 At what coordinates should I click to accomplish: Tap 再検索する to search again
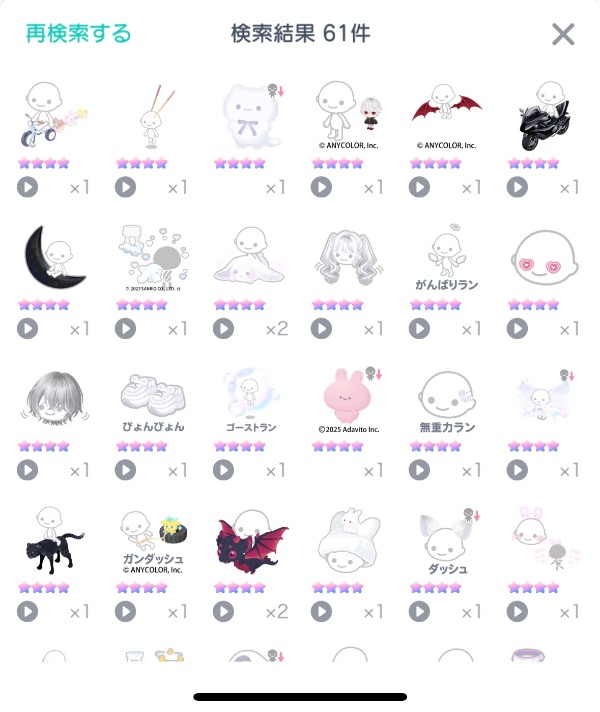(x=78, y=33)
